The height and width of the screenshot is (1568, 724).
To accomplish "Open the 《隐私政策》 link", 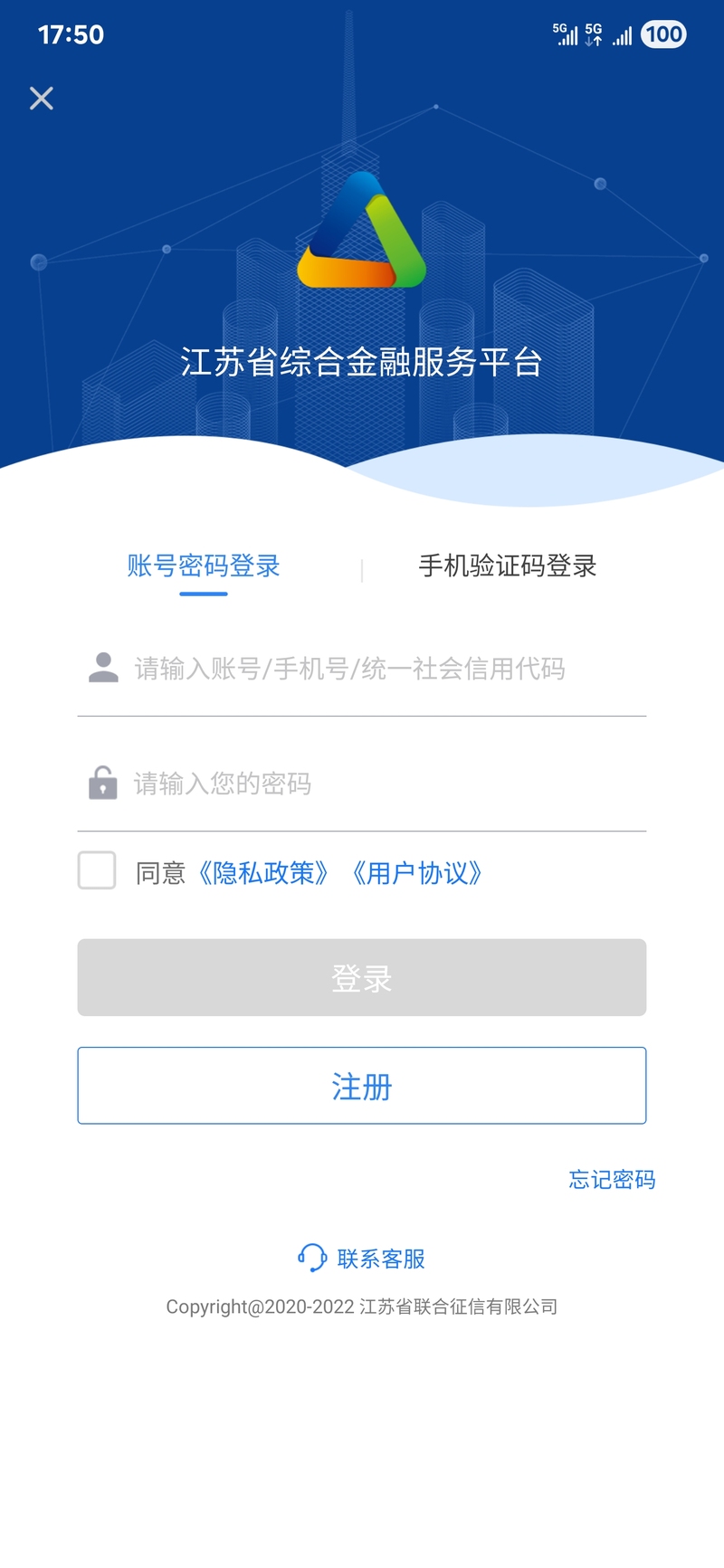I will 262,873.
